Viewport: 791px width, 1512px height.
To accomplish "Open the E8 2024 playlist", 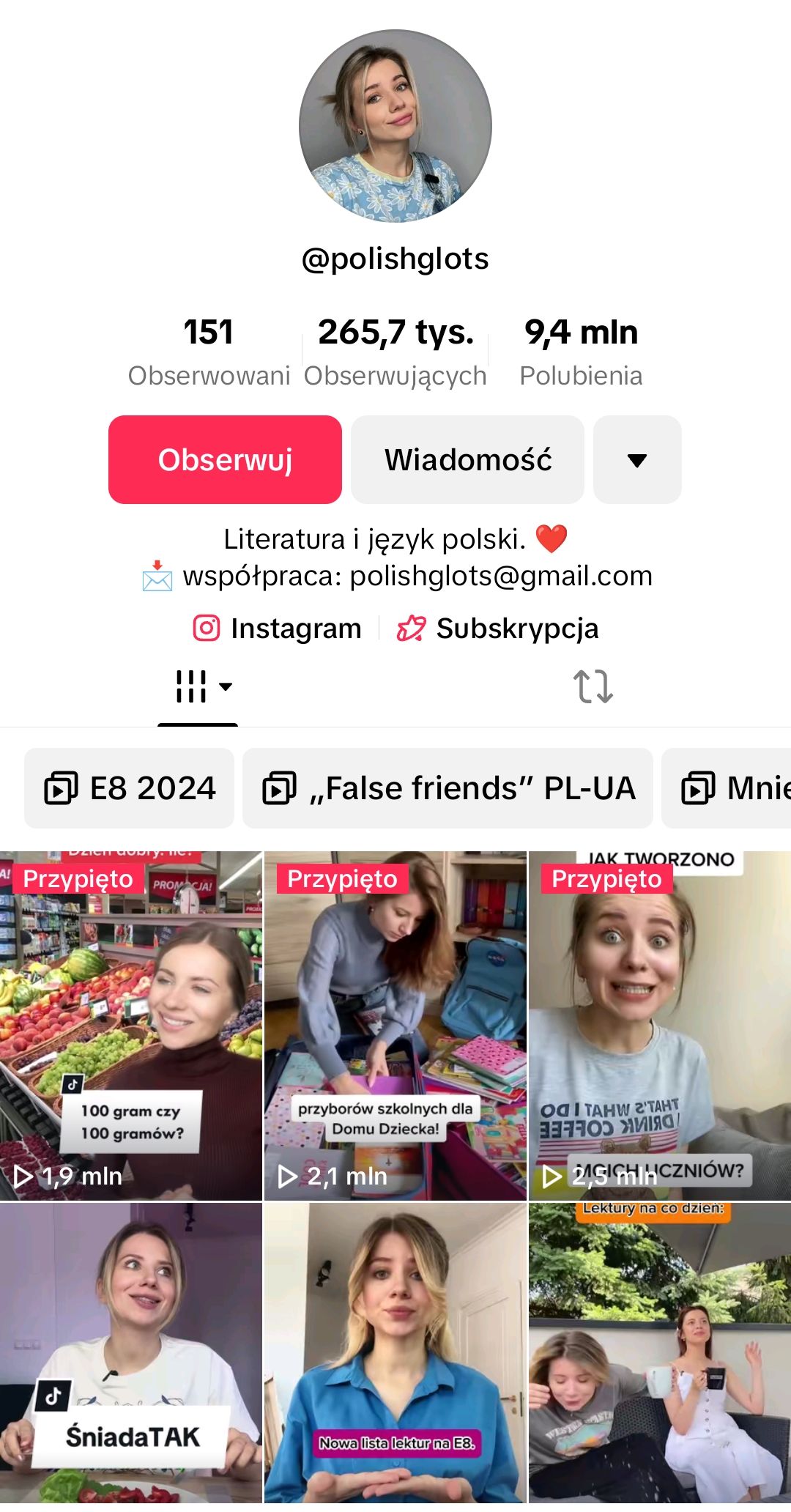I will point(130,788).
